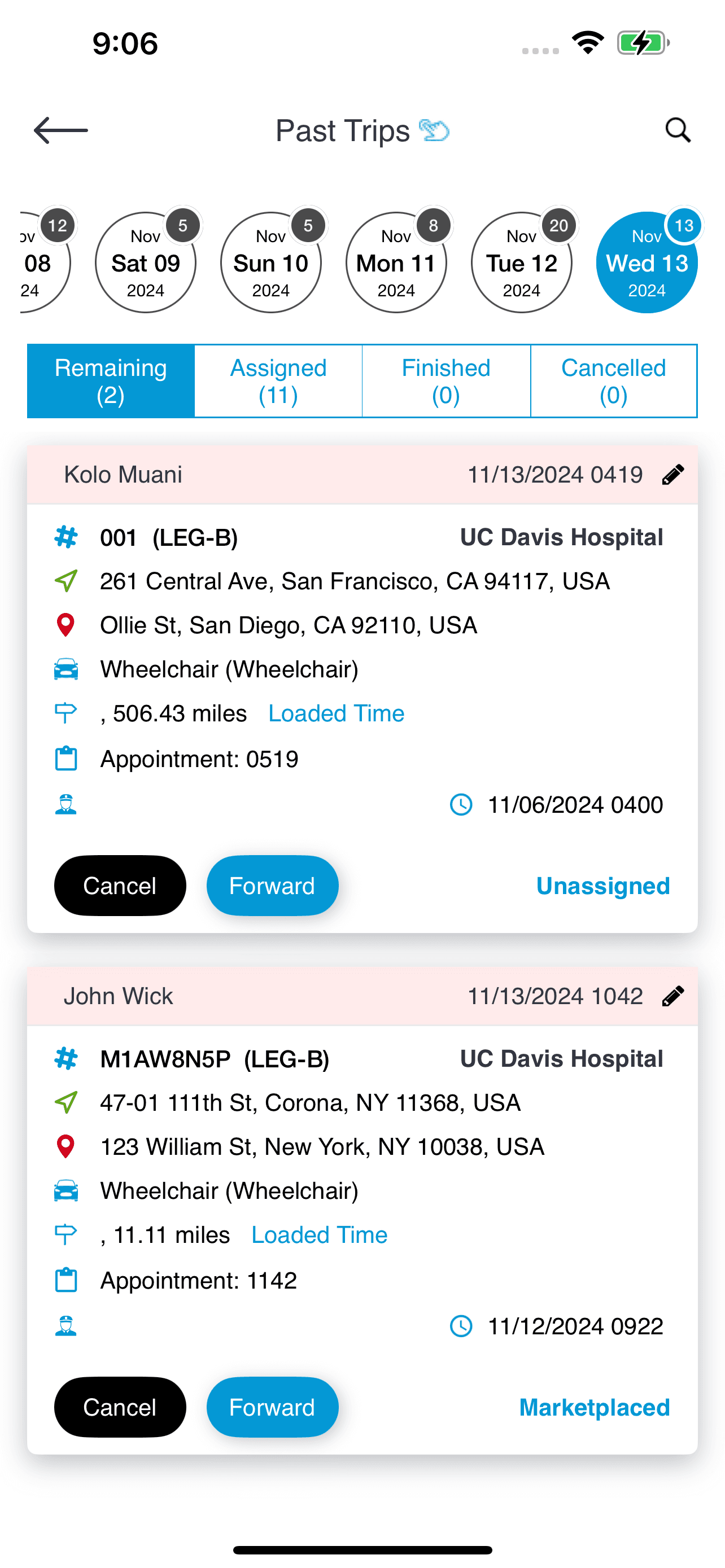Show the Remaining trips tab

(x=111, y=381)
